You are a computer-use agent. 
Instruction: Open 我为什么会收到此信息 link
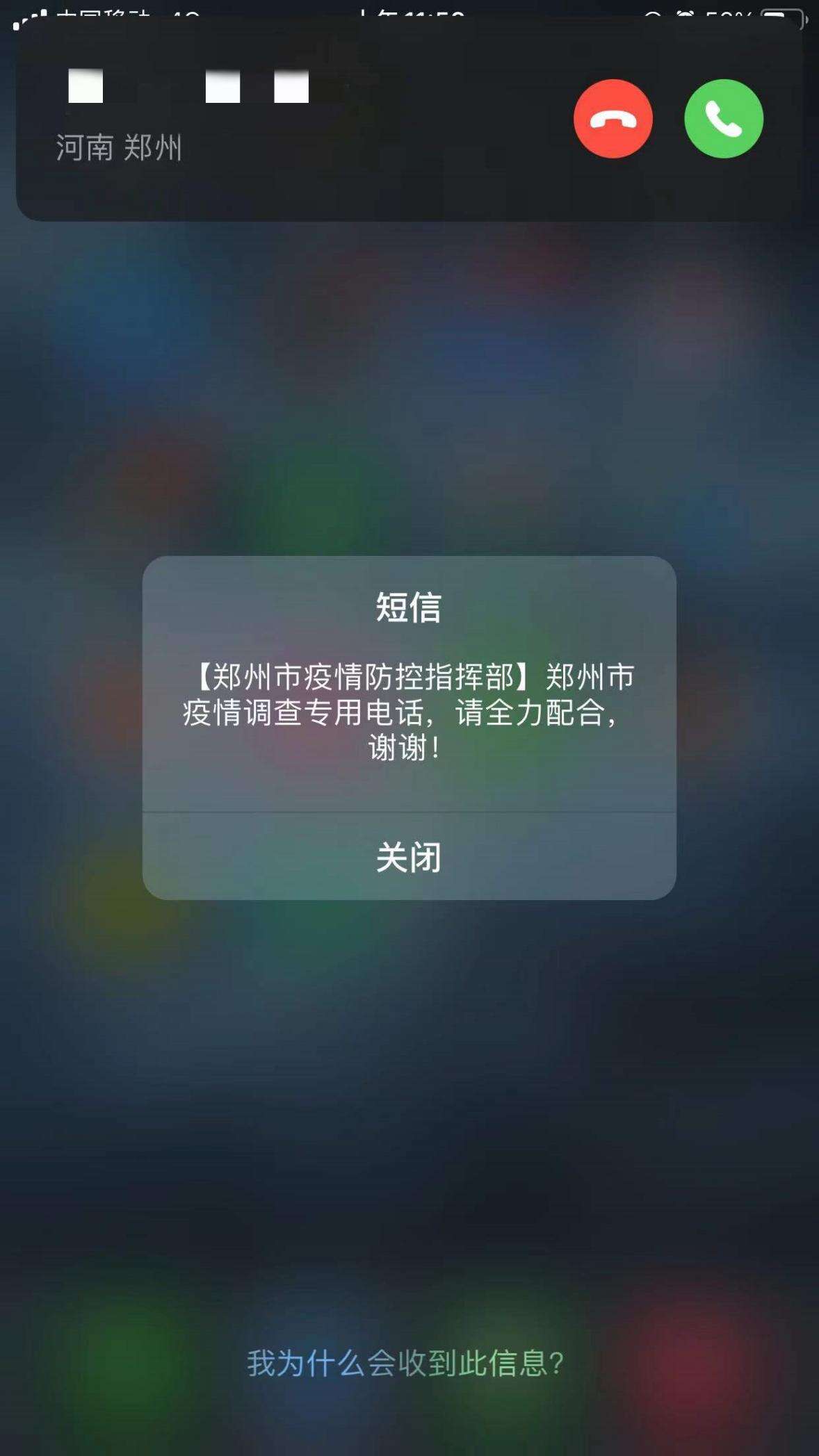tap(405, 1363)
